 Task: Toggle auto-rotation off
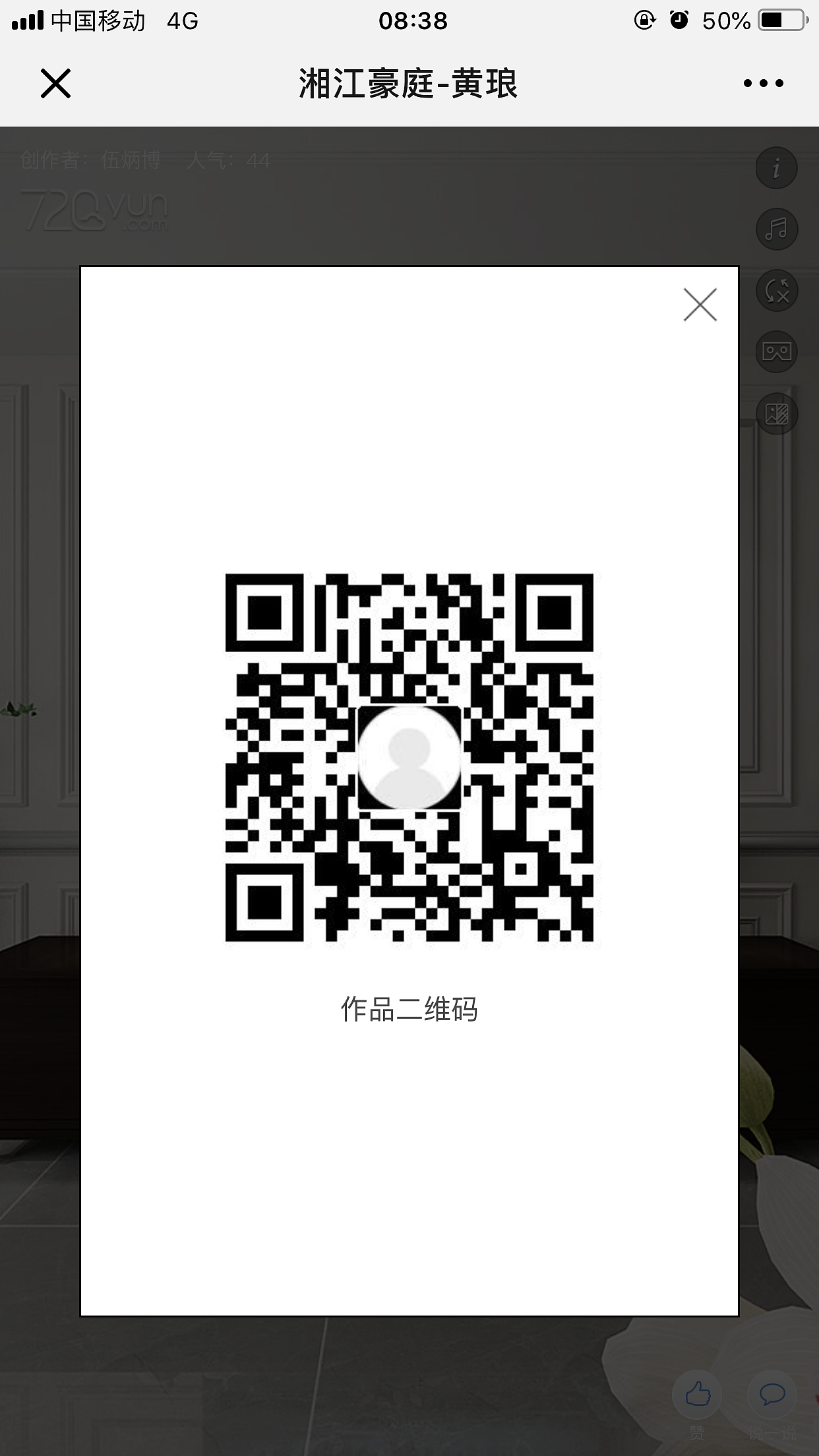(777, 291)
